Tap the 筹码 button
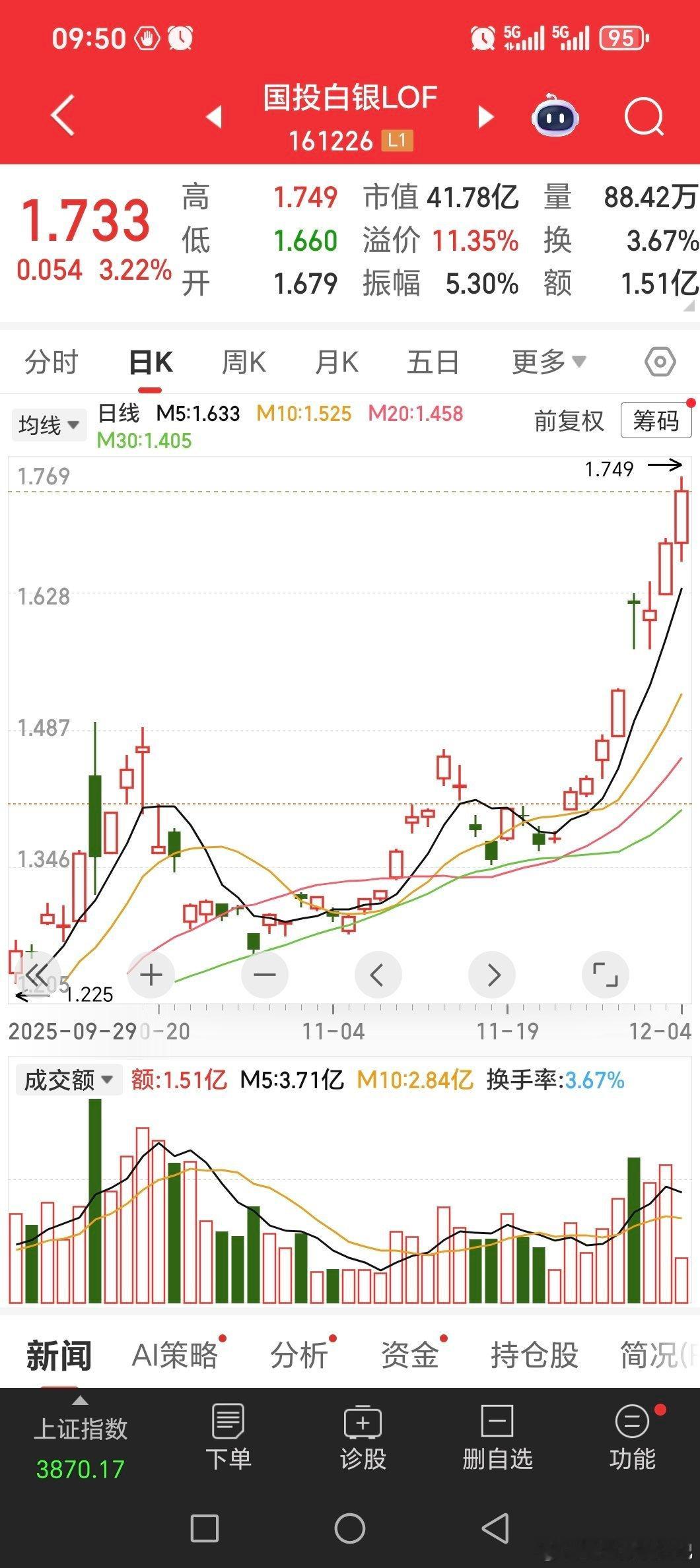Viewport: 700px width, 1568px height. pos(655,421)
